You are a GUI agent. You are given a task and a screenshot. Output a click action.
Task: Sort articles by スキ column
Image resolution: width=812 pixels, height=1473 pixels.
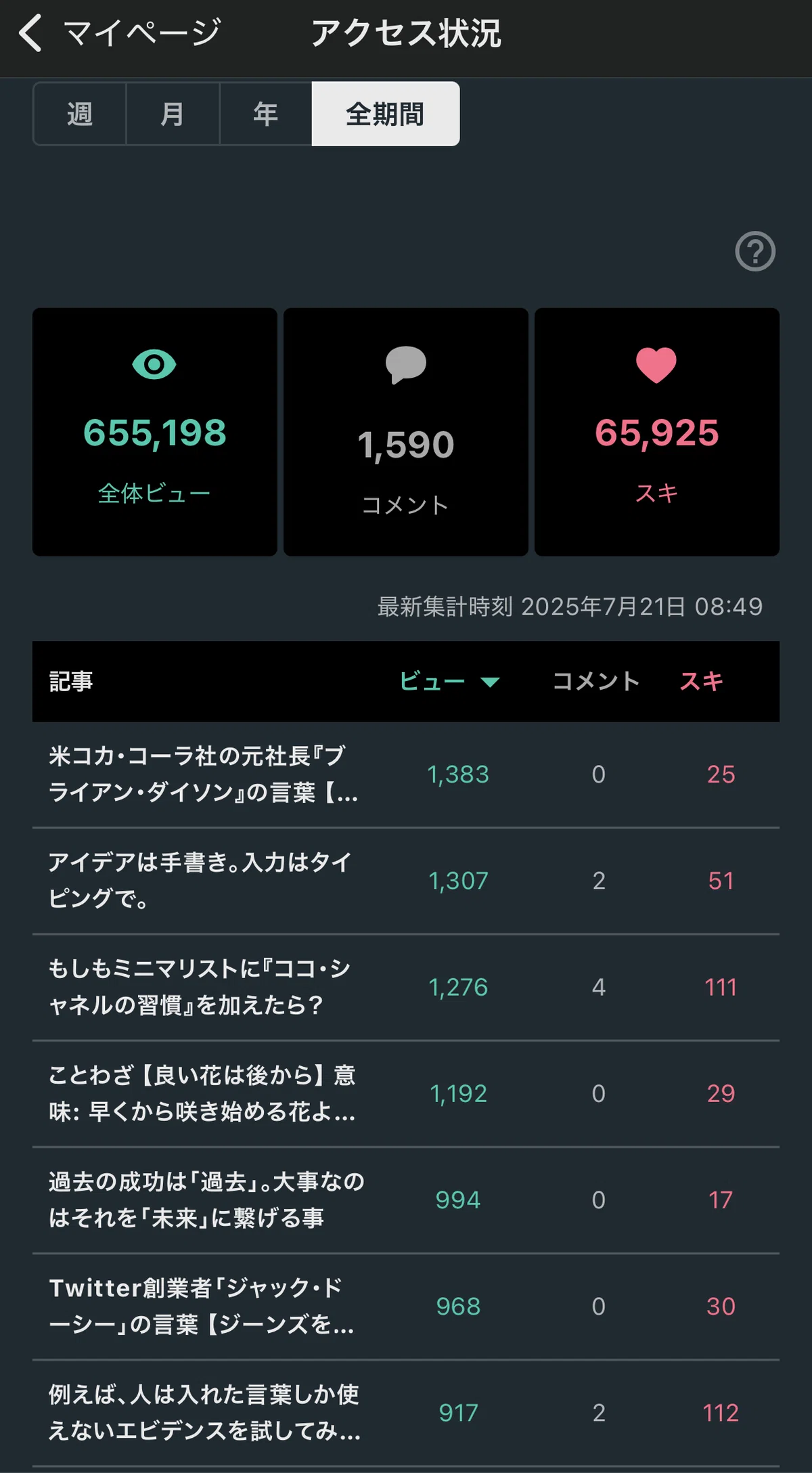[x=702, y=681]
